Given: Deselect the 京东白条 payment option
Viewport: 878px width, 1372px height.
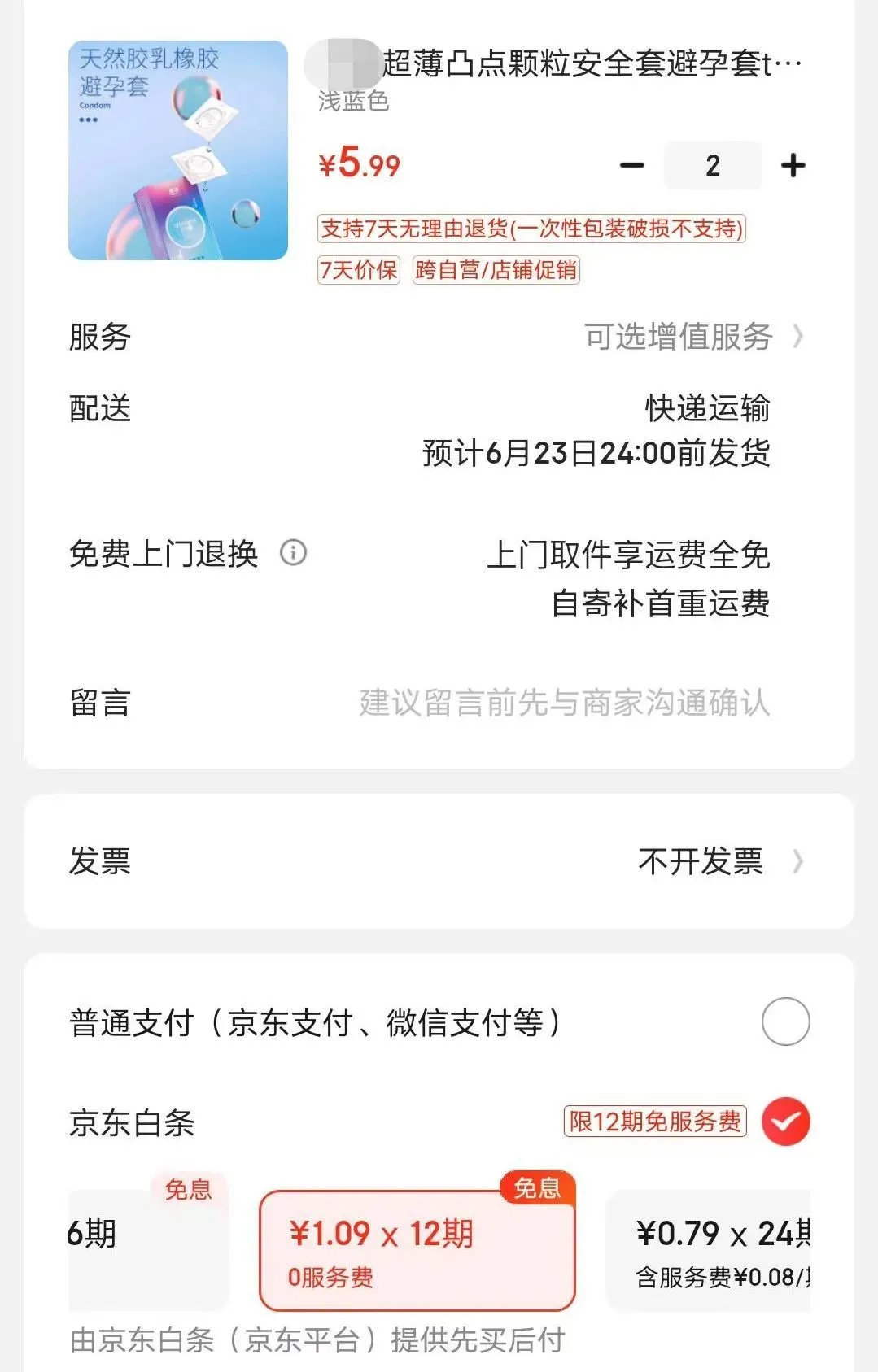Looking at the screenshot, I should click(x=785, y=1122).
